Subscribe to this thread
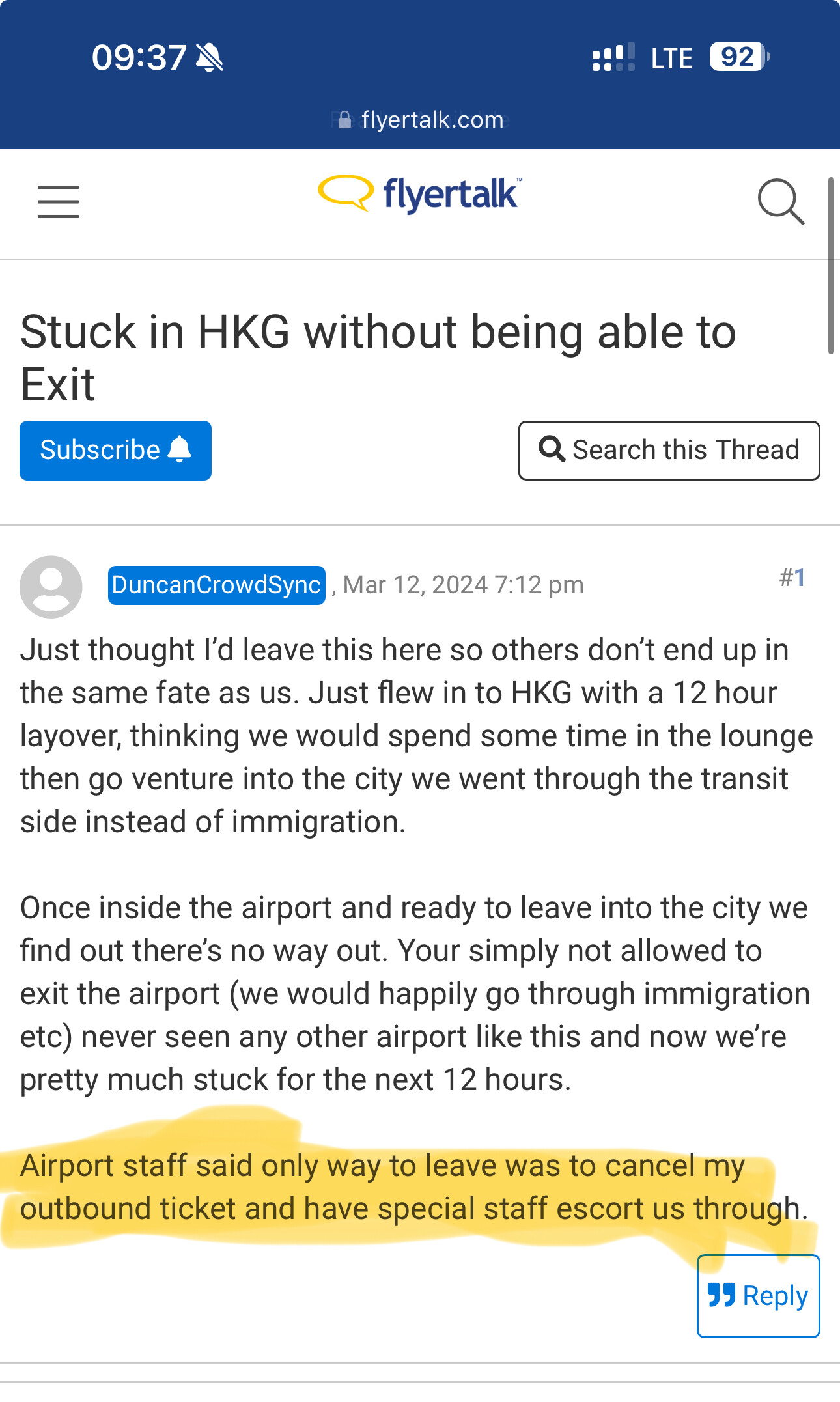This screenshot has width=840, height=1402. coord(115,451)
